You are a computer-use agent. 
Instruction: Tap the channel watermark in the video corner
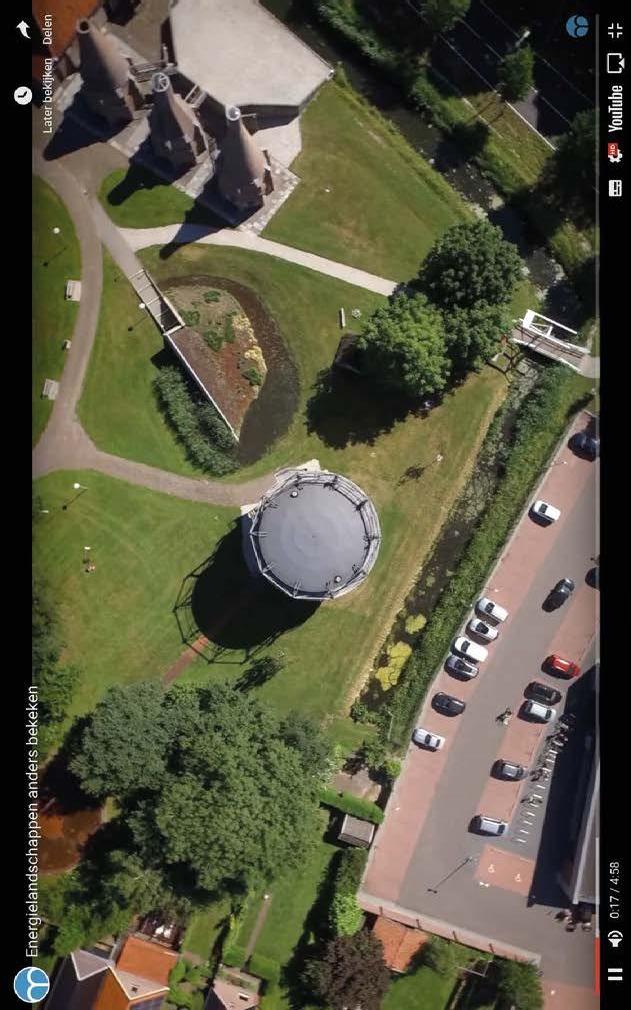click(x=577, y=26)
